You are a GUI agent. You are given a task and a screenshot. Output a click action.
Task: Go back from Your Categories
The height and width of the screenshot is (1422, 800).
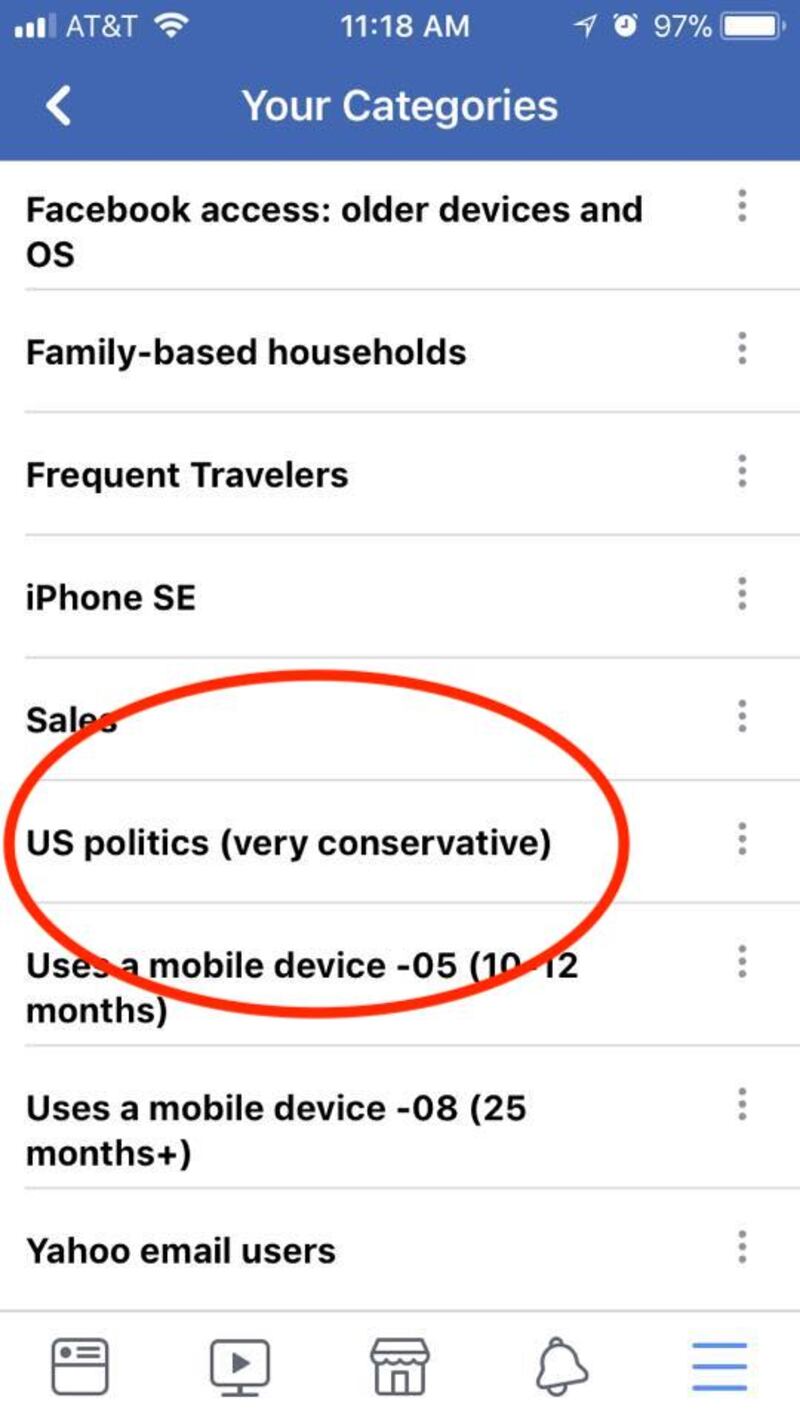click(x=59, y=106)
